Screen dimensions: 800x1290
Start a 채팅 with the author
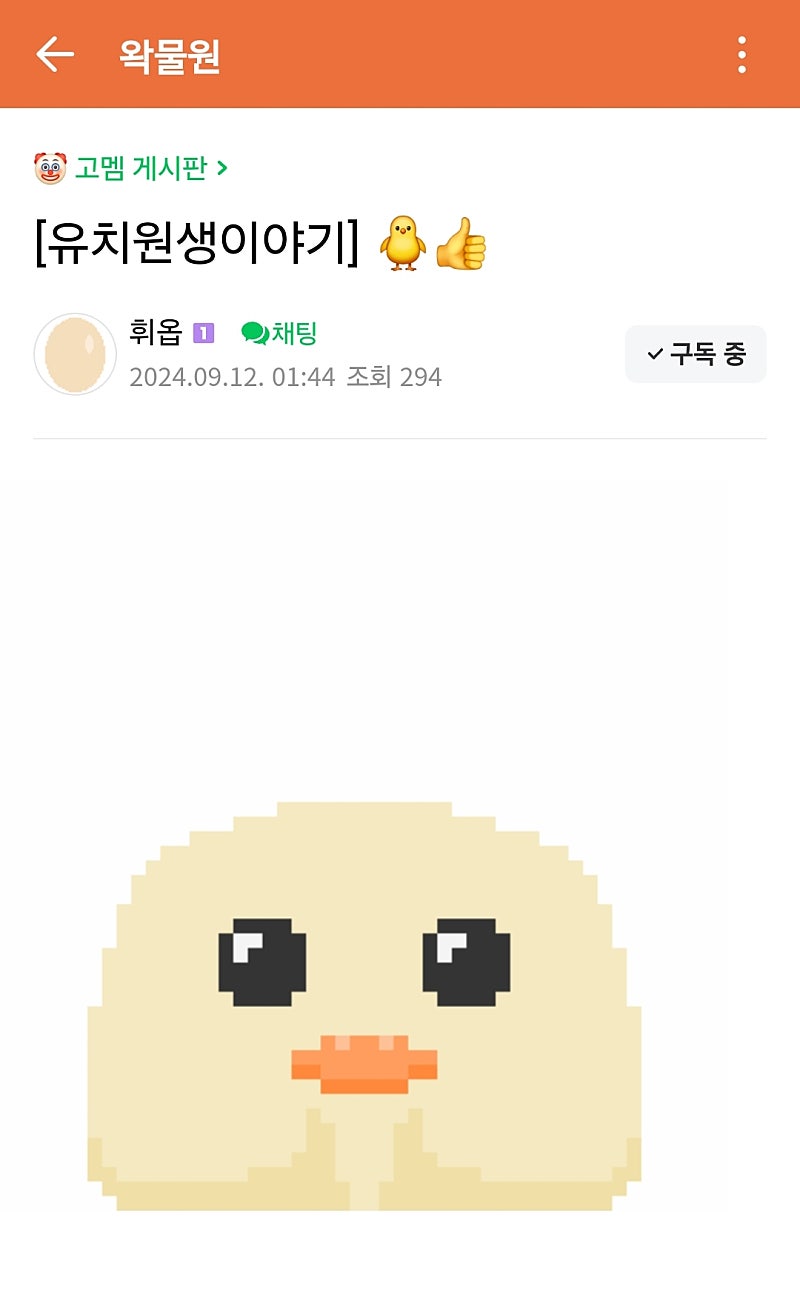pyautogui.click(x=280, y=333)
